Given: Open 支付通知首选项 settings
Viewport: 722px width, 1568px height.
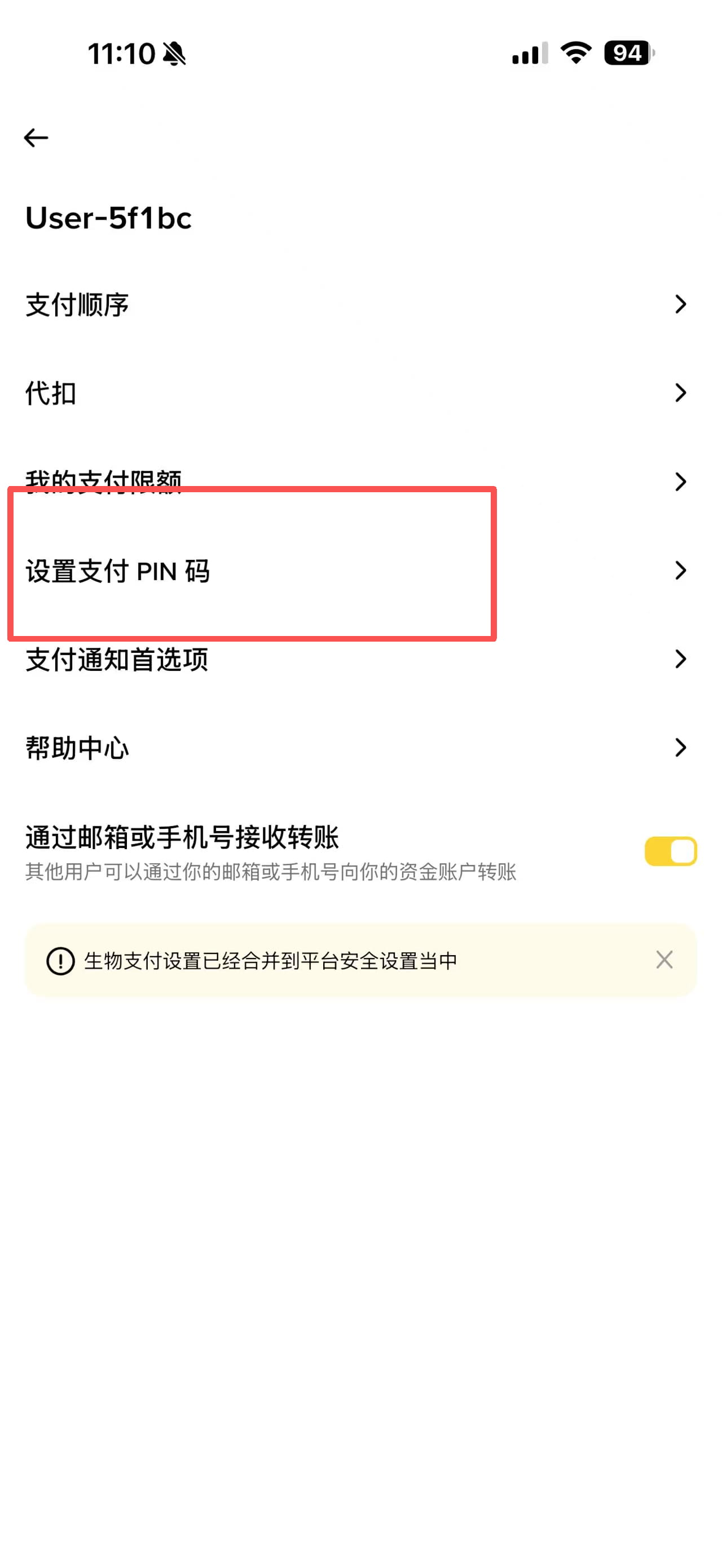Looking at the screenshot, I should 116,659.
